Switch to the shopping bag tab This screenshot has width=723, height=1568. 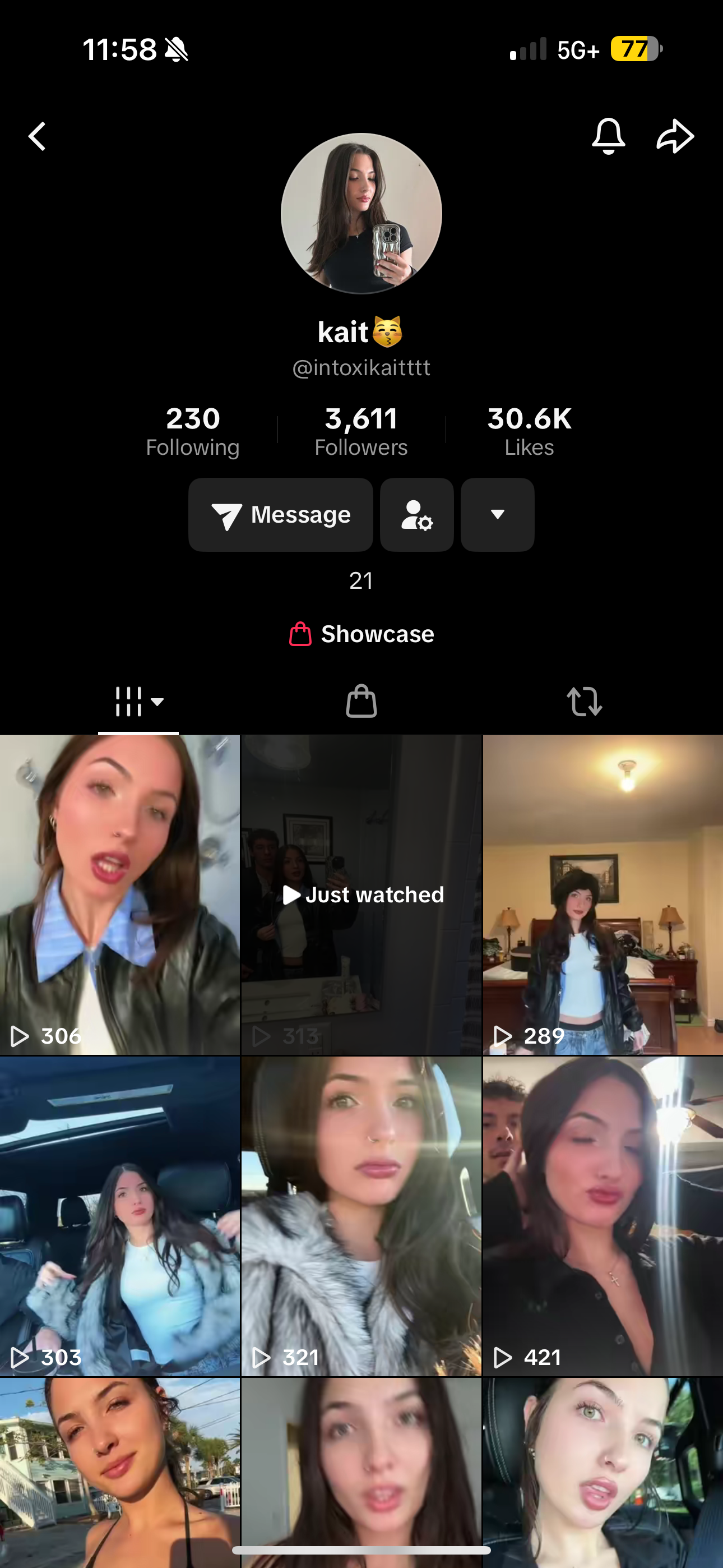pos(361,702)
